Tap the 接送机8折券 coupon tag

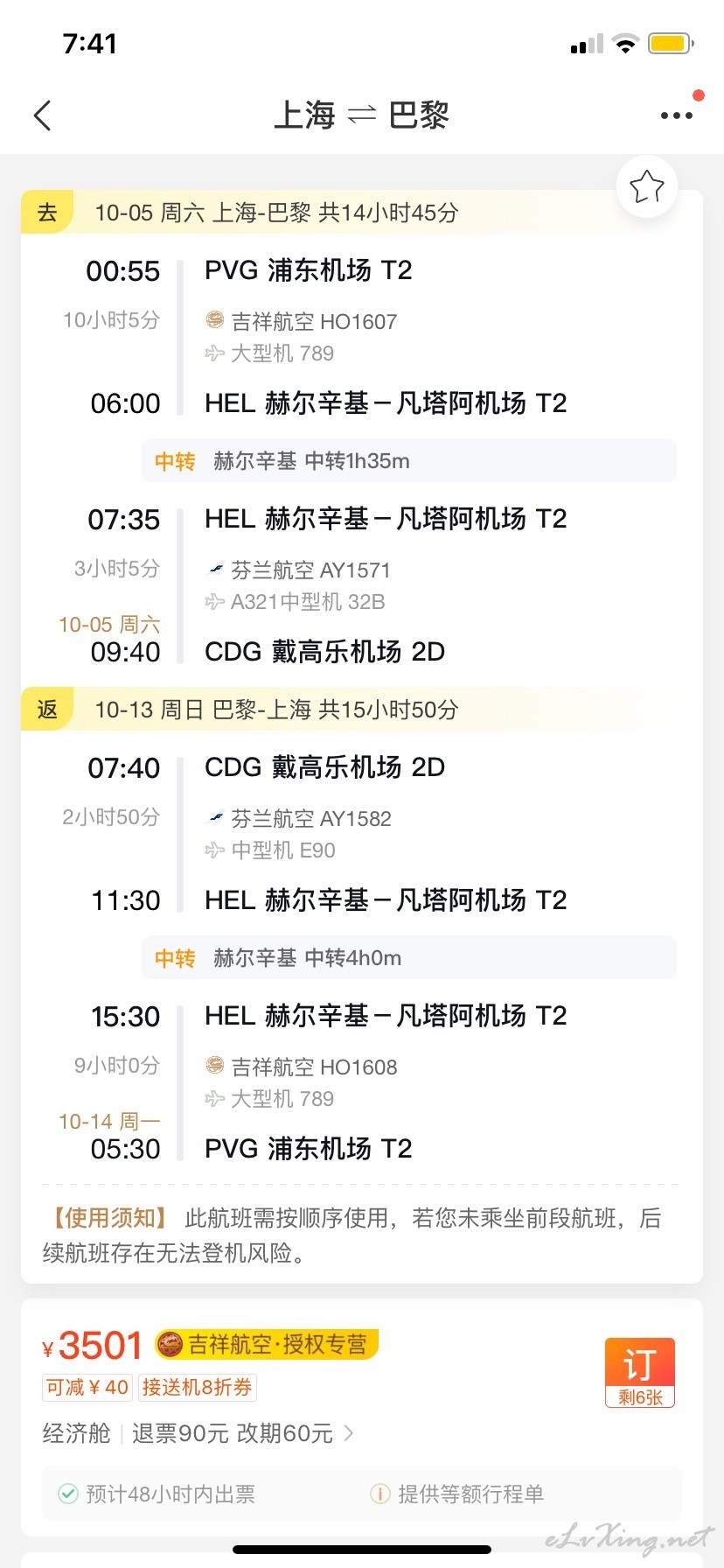coord(197,1387)
